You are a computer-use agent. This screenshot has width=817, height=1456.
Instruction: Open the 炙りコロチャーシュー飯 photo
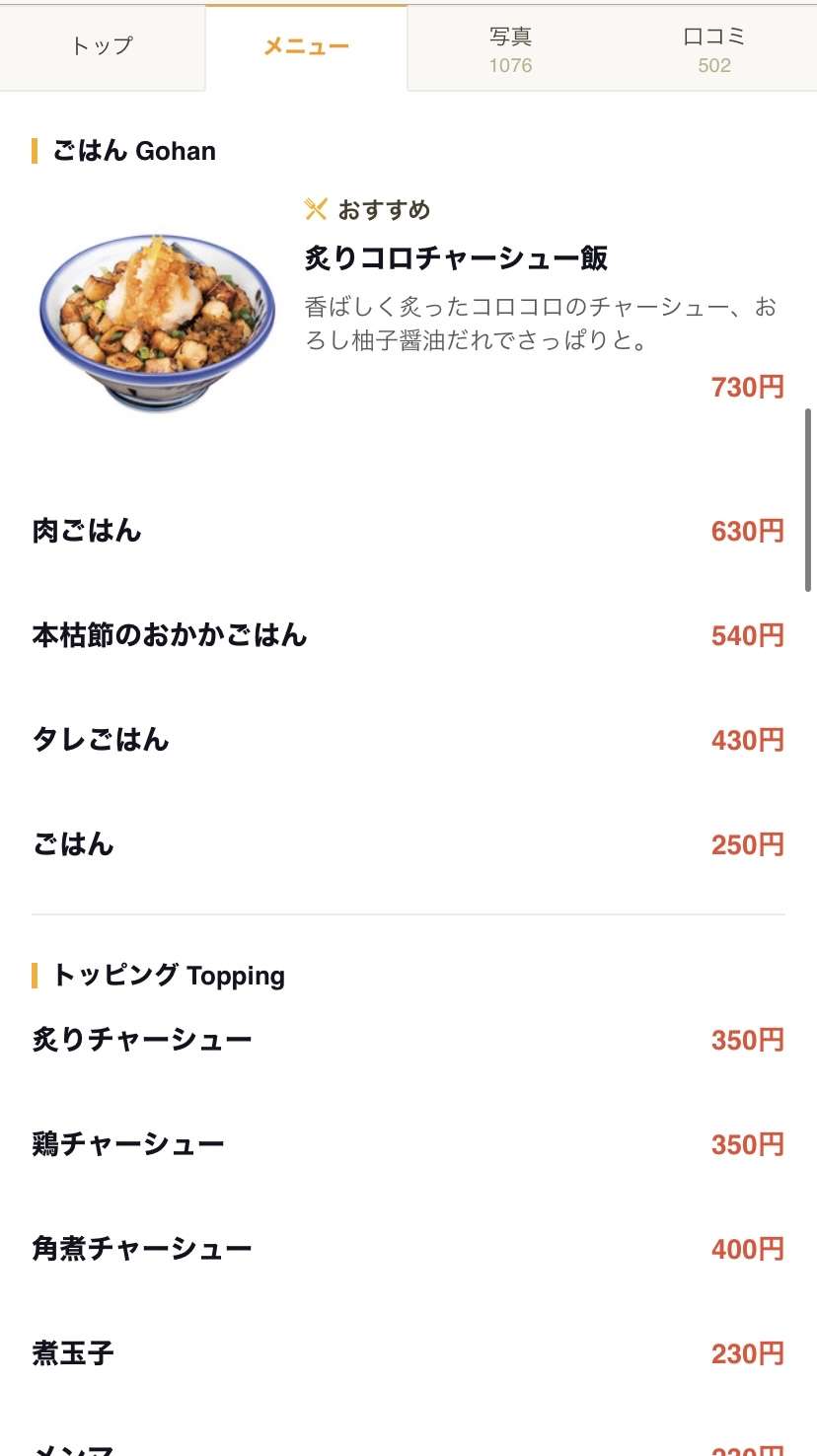tap(158, 323)
